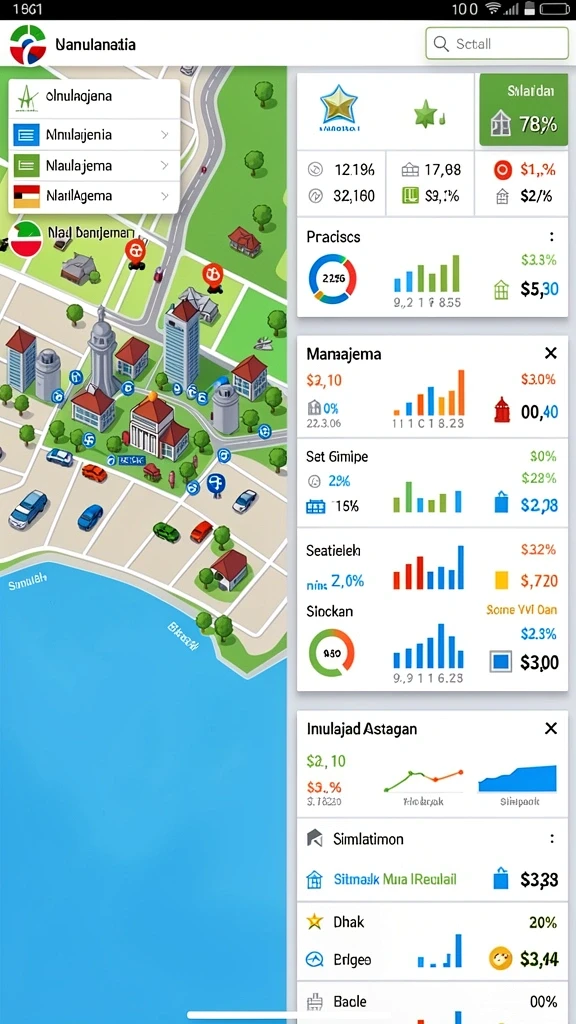This screenshot has width=576, height=1024.
Task: Open the Nlaulajema row with green icon
Action: (x=94, y=165)
